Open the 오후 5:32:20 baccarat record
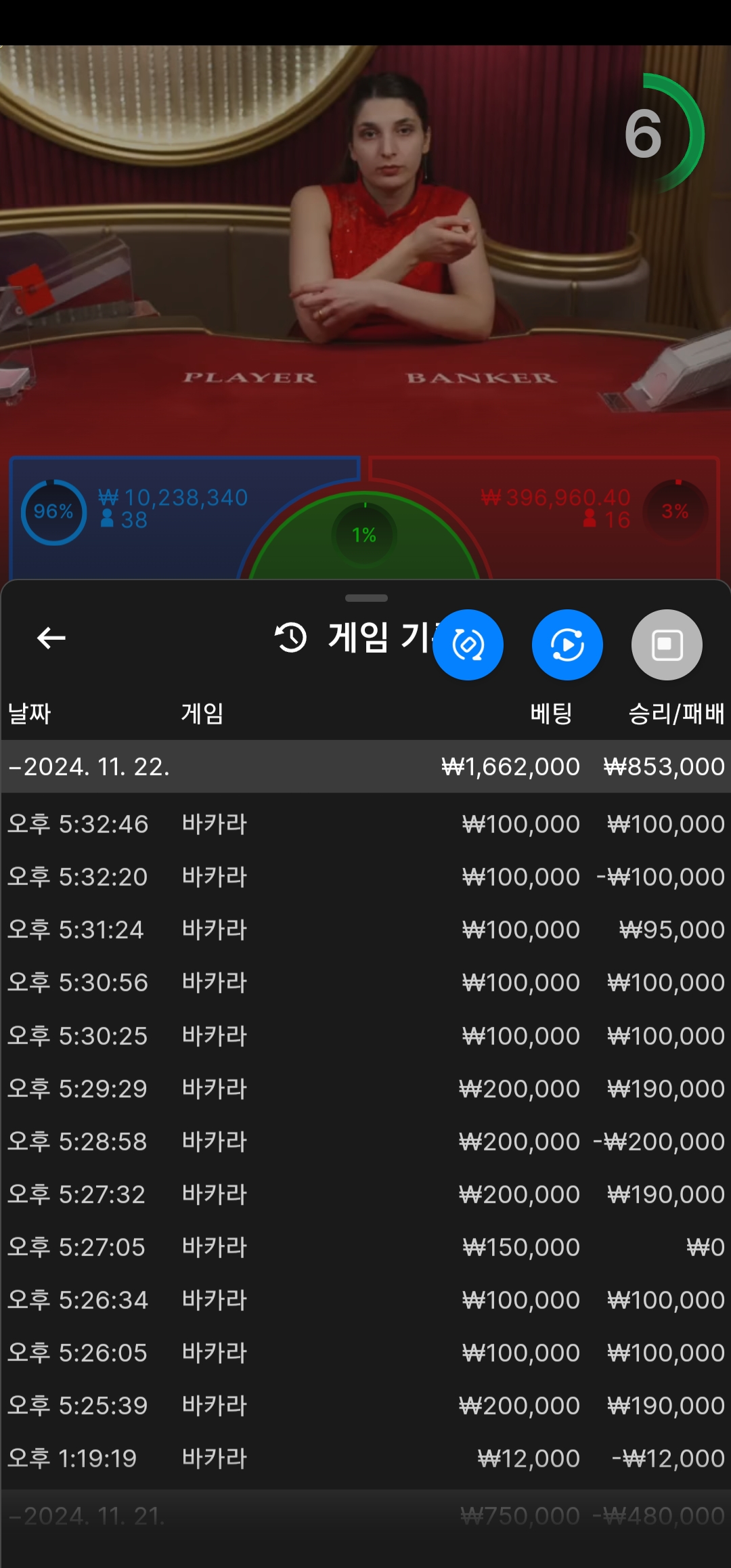 click(365, 877)
